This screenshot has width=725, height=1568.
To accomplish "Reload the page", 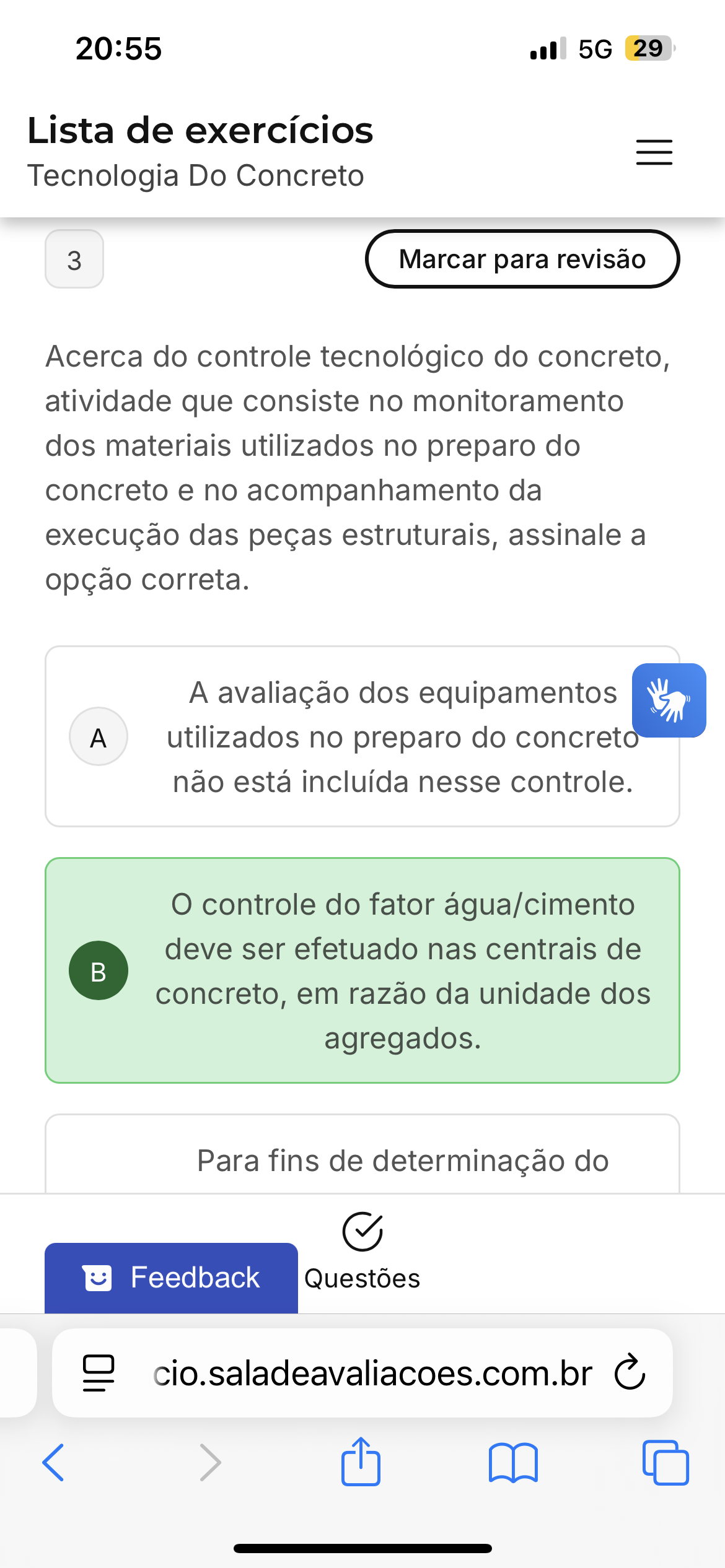I will point(630,1372).
